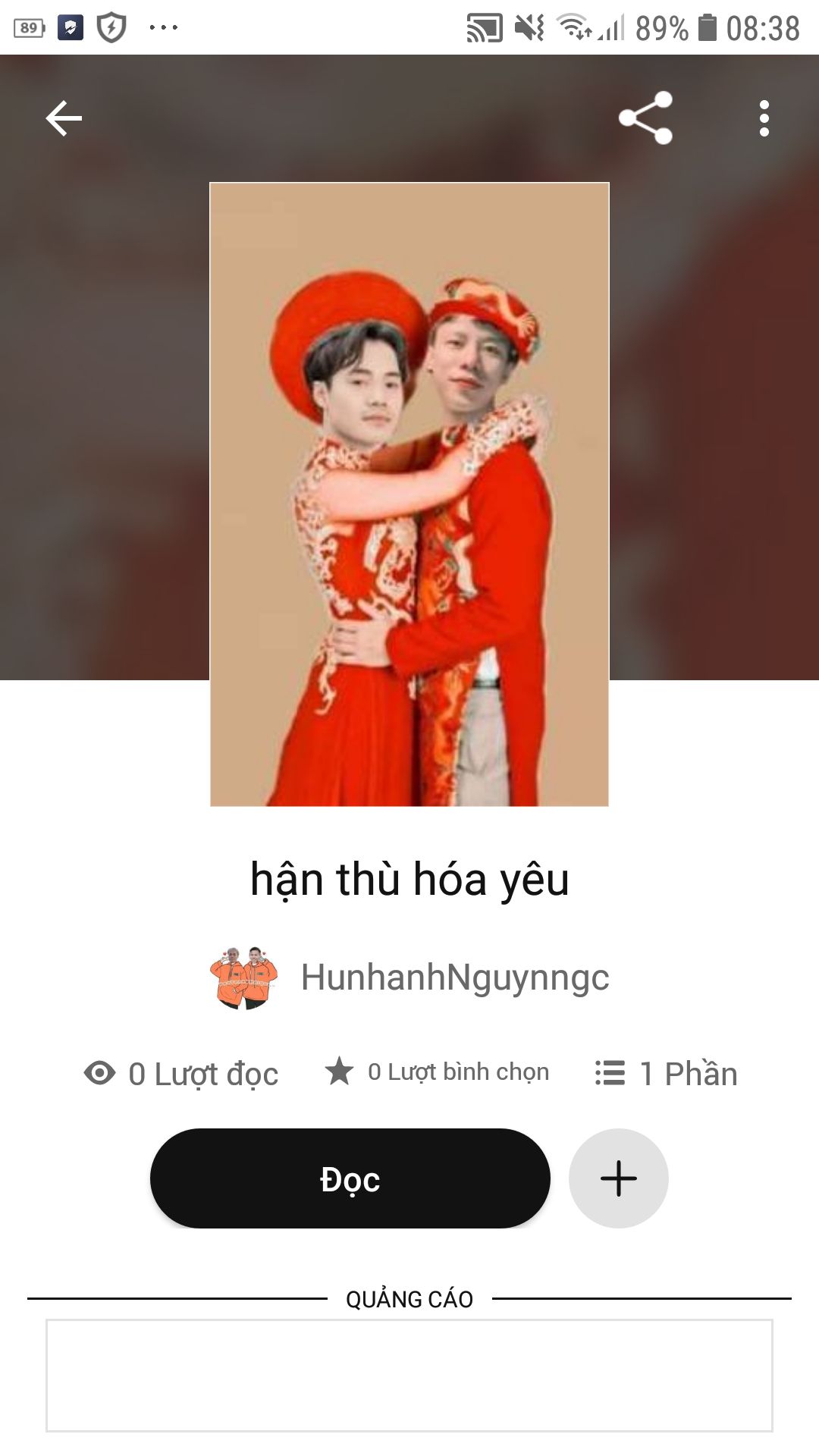The height and width of the screenshot is (1456, 819).
Task: Open the story cover image
Action: [409, 494]
